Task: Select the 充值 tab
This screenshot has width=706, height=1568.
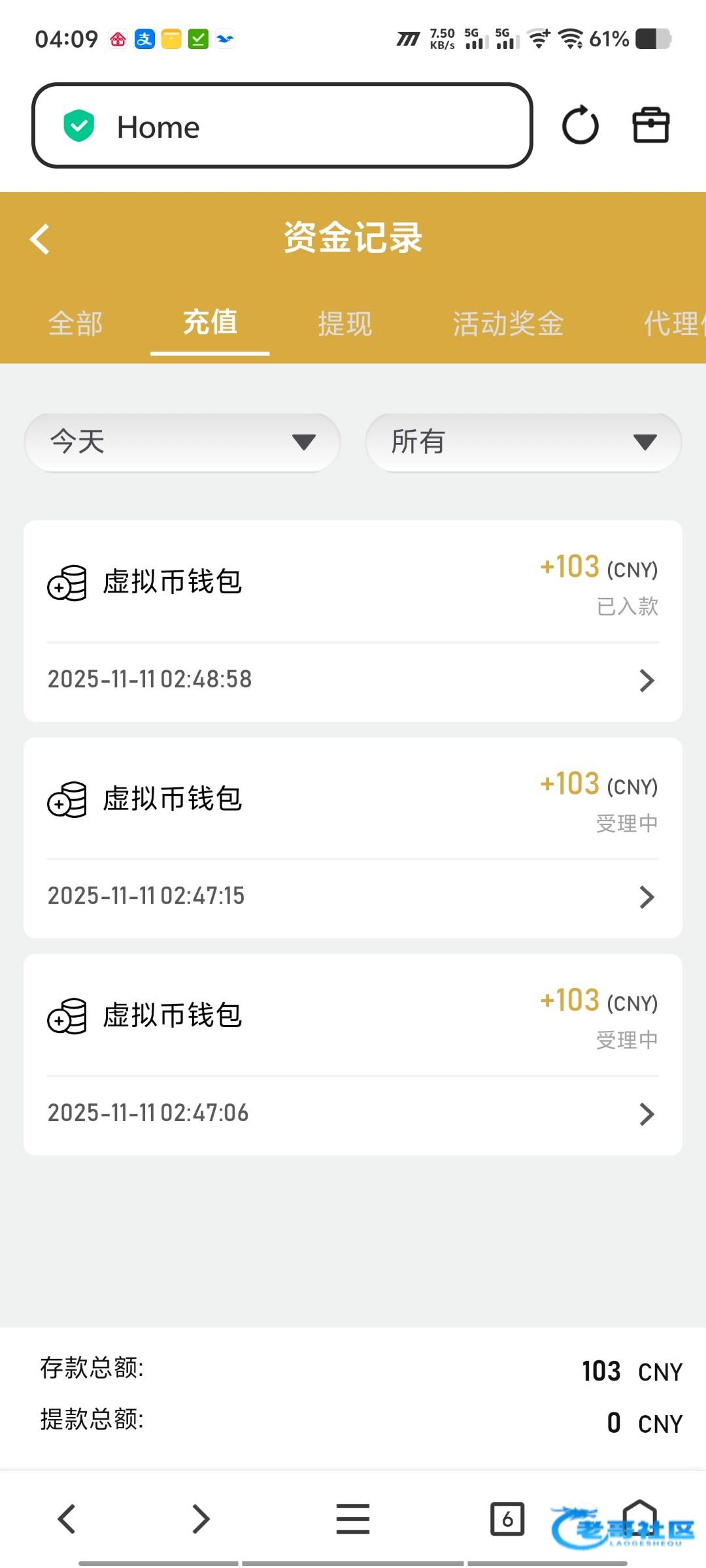Action: [210, 323]
